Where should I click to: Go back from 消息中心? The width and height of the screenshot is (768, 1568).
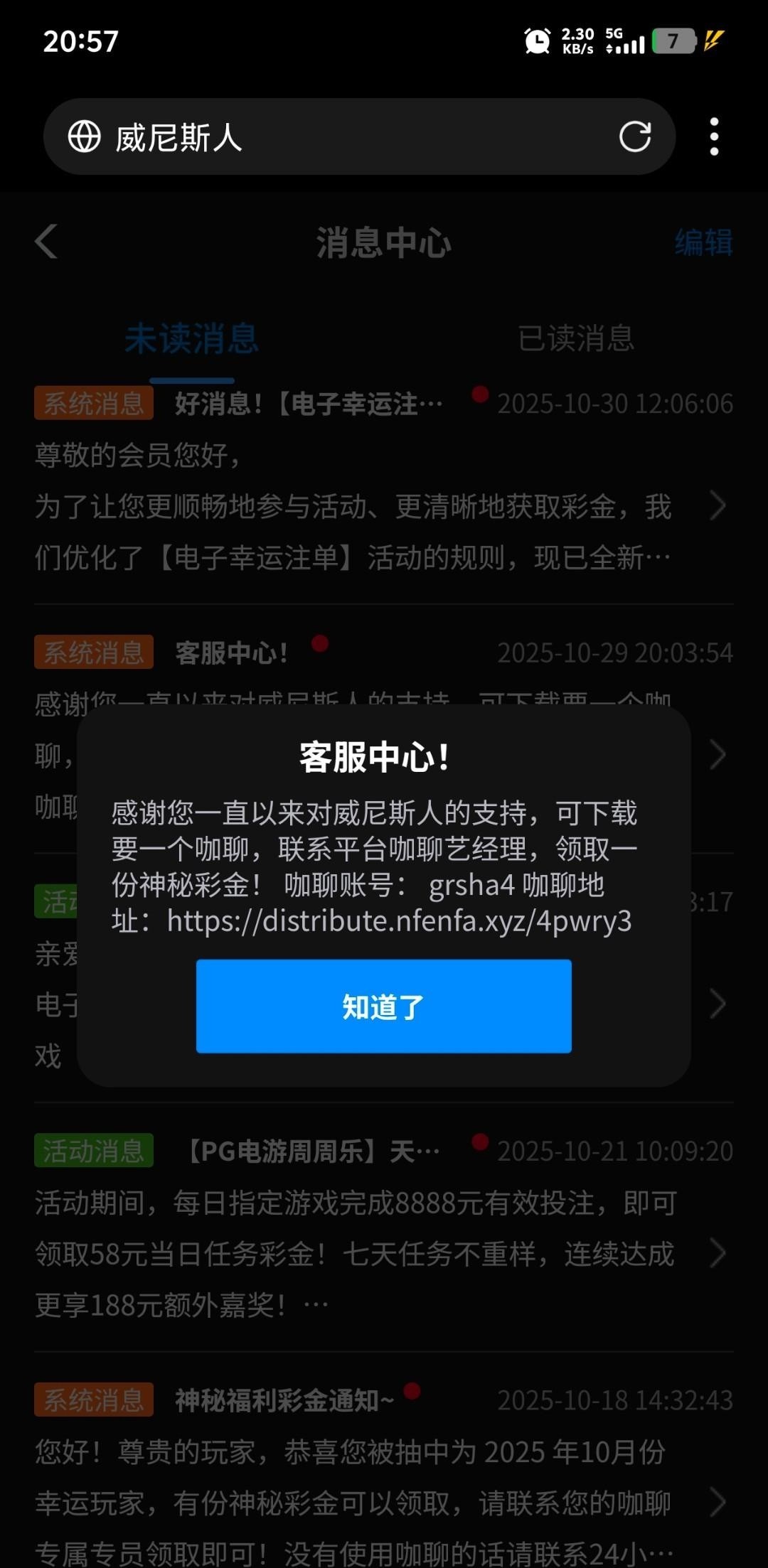click(x=47, y=242)
